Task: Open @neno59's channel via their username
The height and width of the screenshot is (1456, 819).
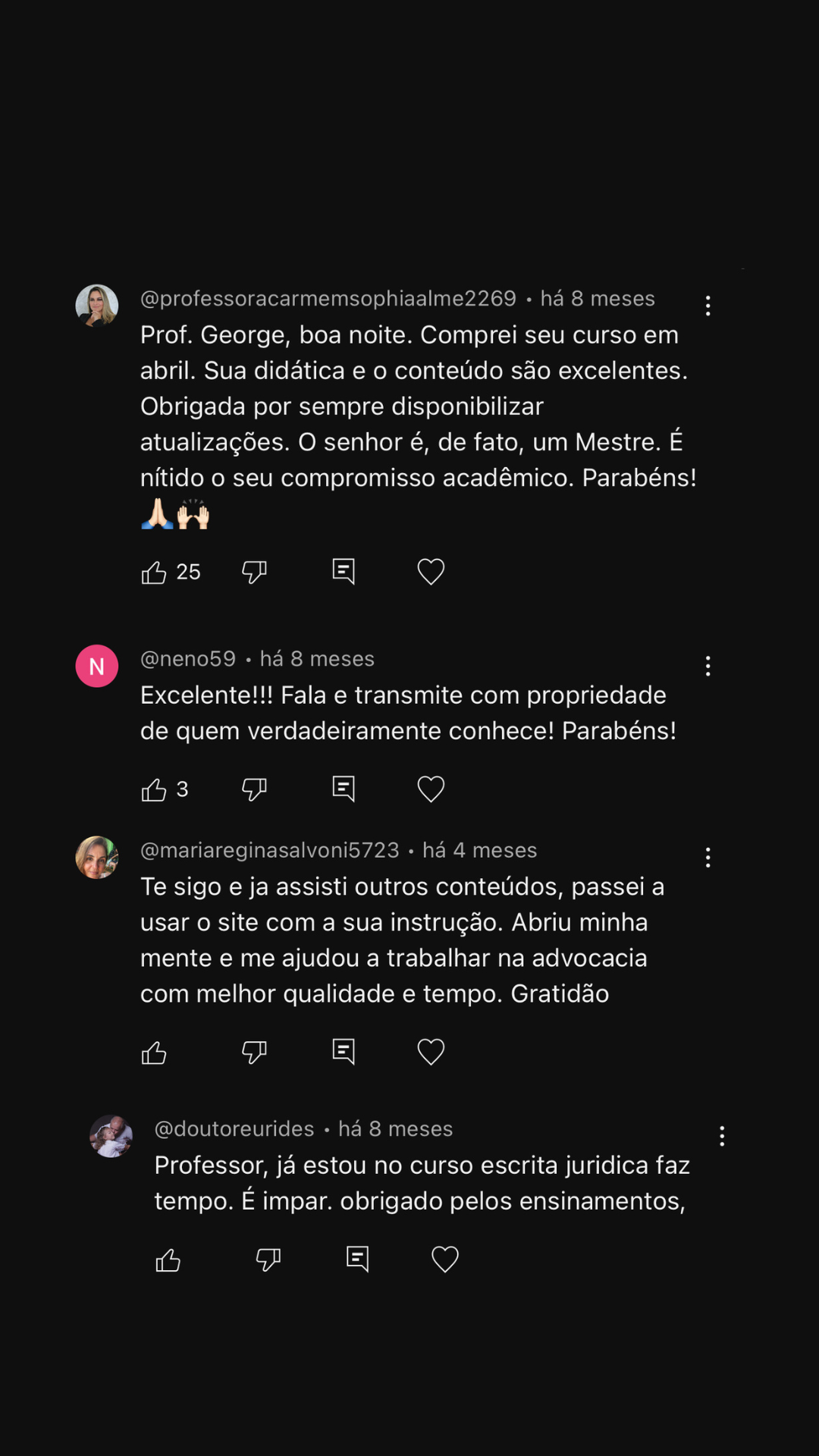Action: (188, 658)
